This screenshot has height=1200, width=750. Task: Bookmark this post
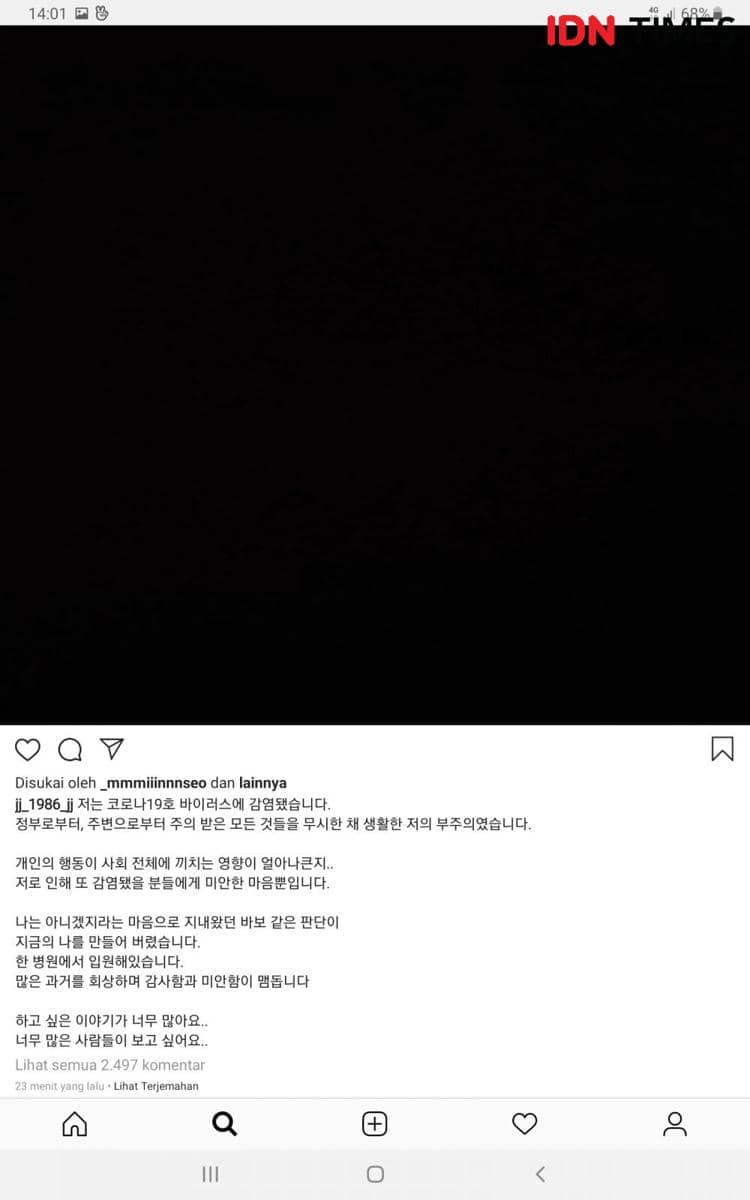point(722,749)
